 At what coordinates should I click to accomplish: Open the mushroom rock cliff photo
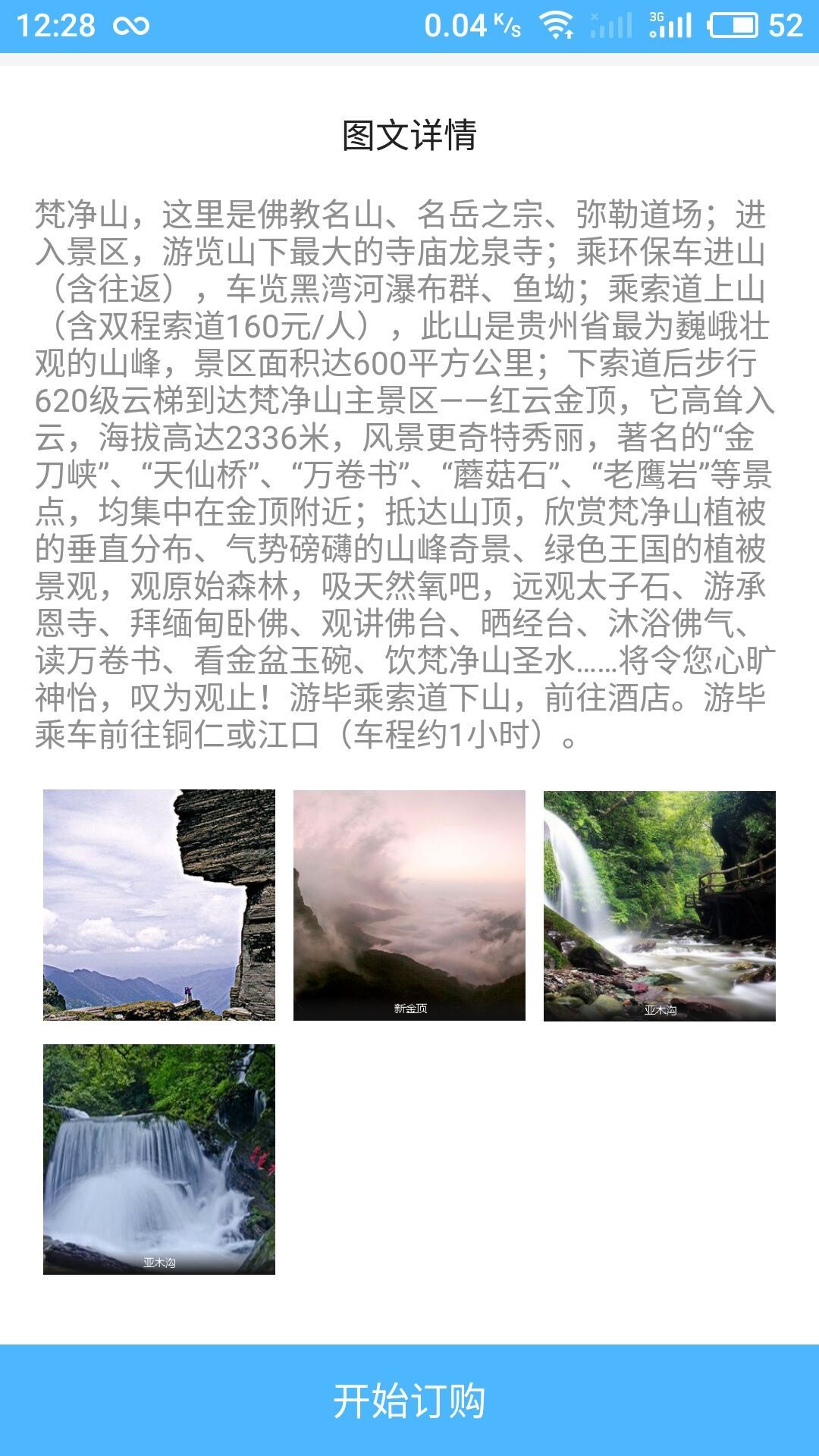pyautogui.click(x=159, y=905)
